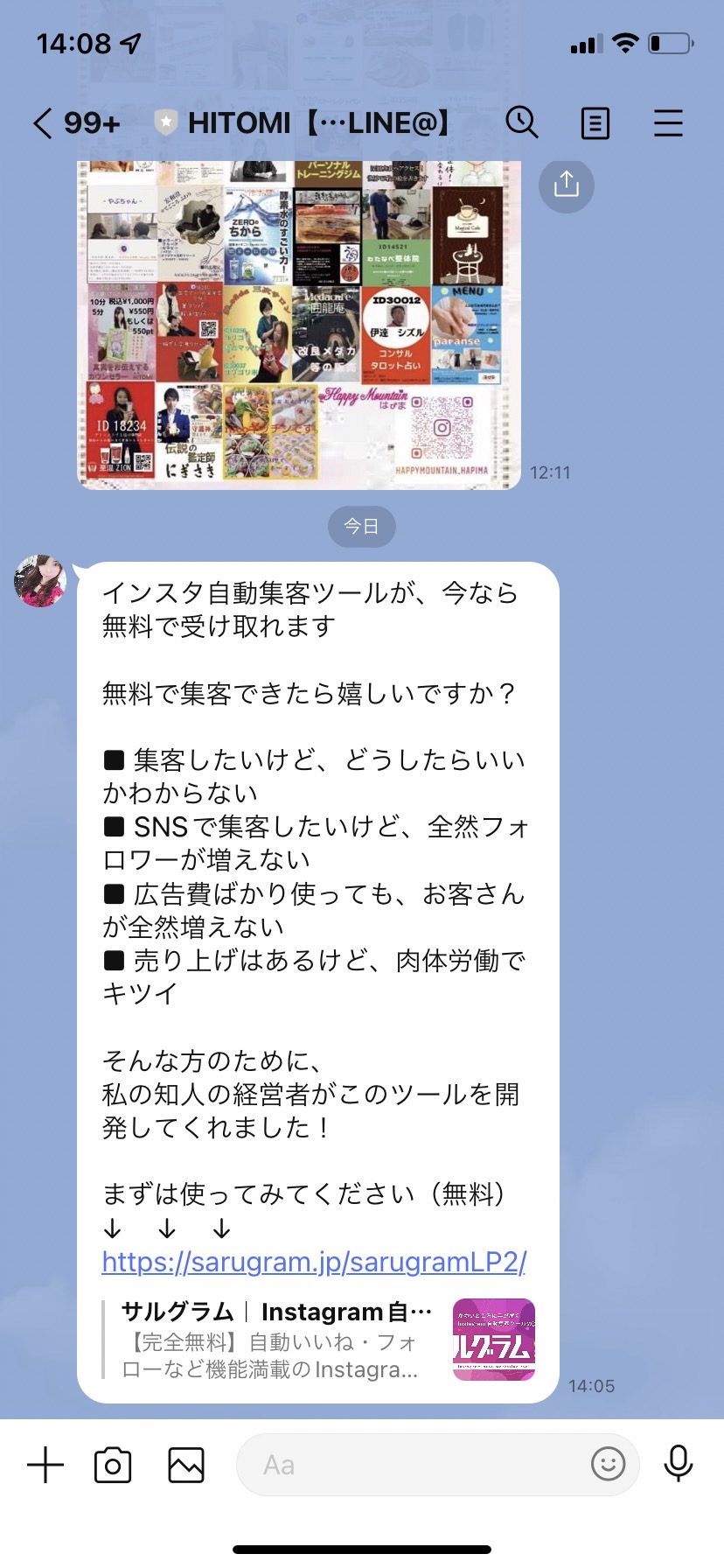Open the camera to take a photo
The width and height of the screenshot is (724, 1568).
(x=113, y=1465)
